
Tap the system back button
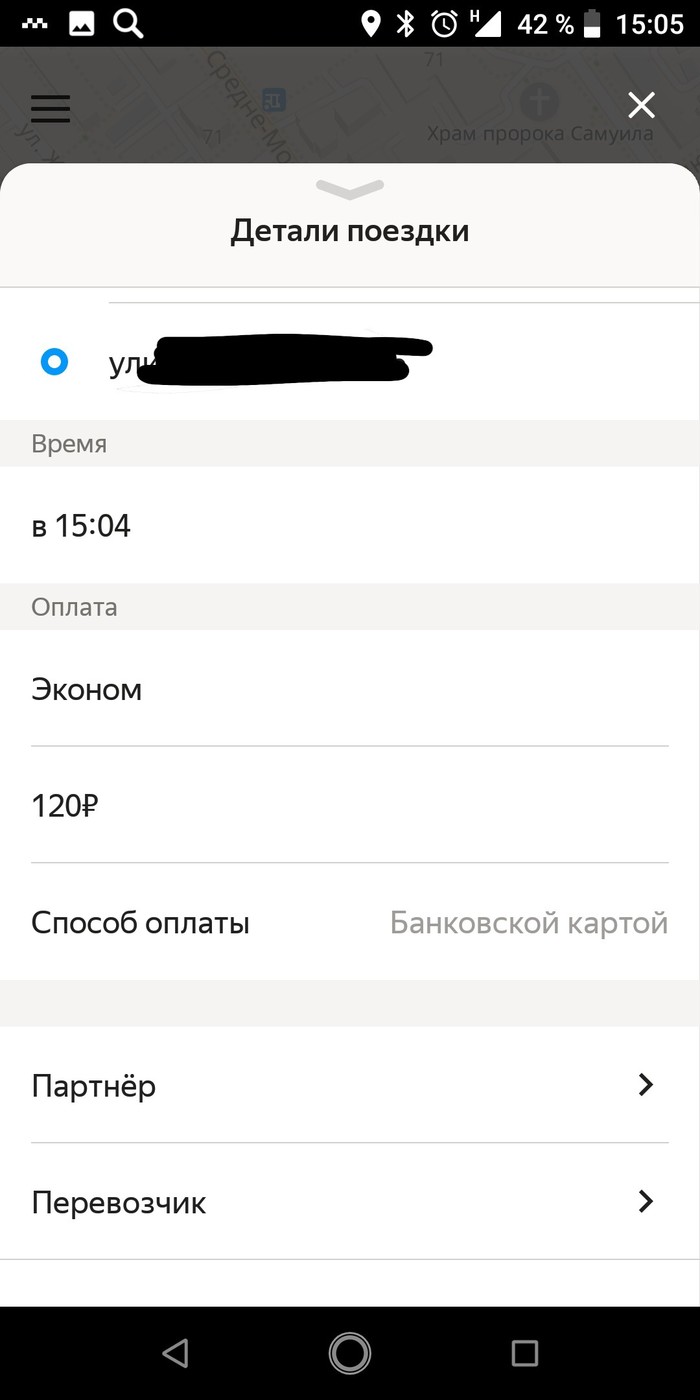coord(175,1353)
